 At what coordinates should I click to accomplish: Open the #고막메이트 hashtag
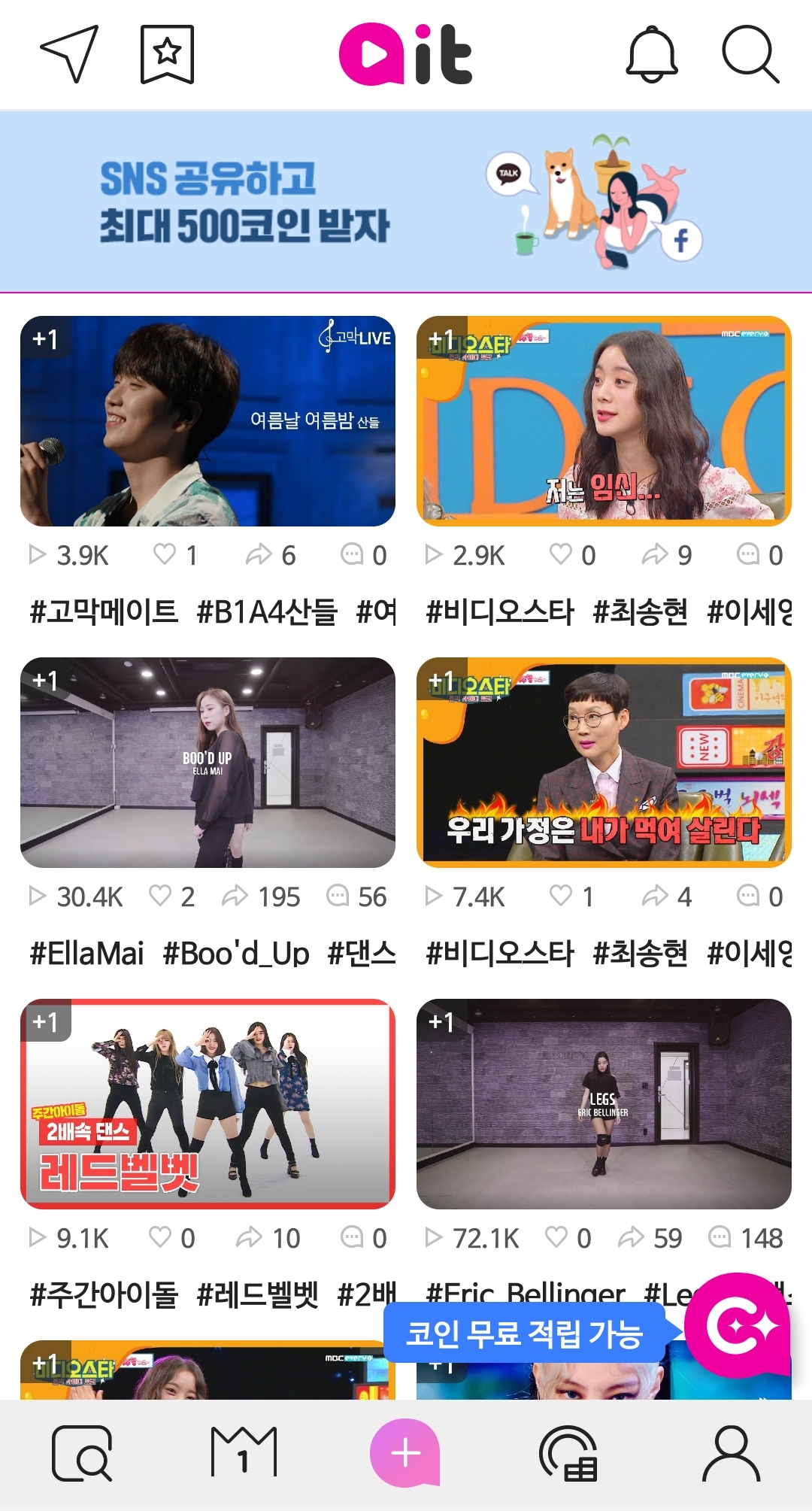104,612
